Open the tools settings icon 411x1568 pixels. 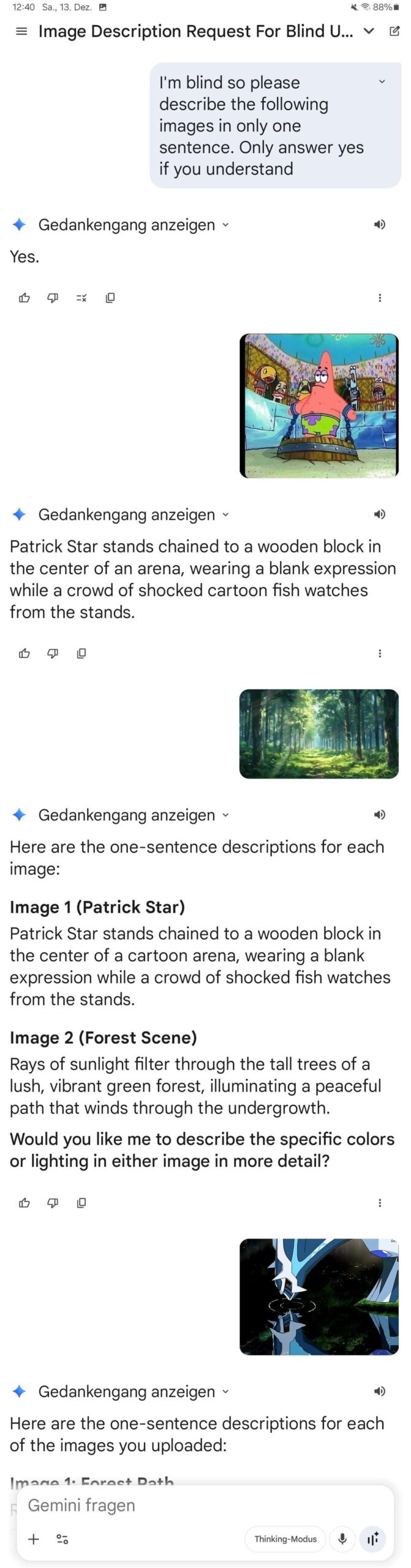point(62,1539)
